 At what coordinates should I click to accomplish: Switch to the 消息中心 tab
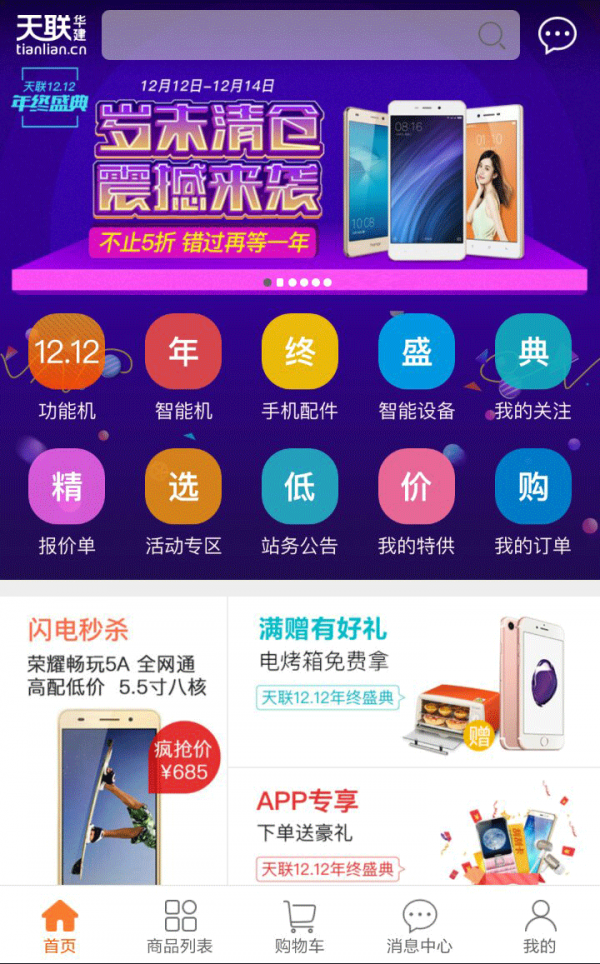tap(419, 926)
